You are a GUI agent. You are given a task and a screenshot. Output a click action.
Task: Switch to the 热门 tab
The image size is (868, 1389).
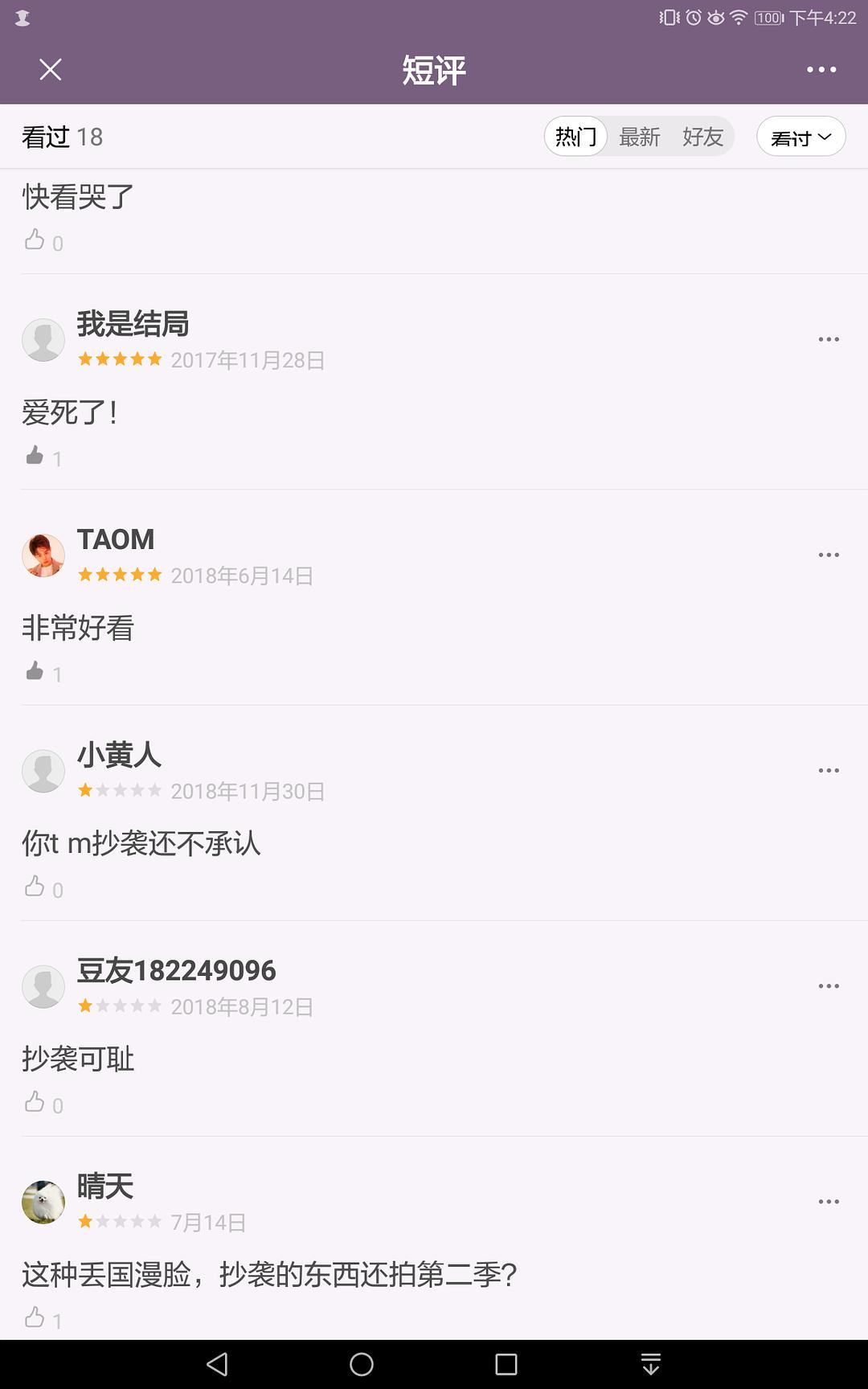(x=575, y=137)
